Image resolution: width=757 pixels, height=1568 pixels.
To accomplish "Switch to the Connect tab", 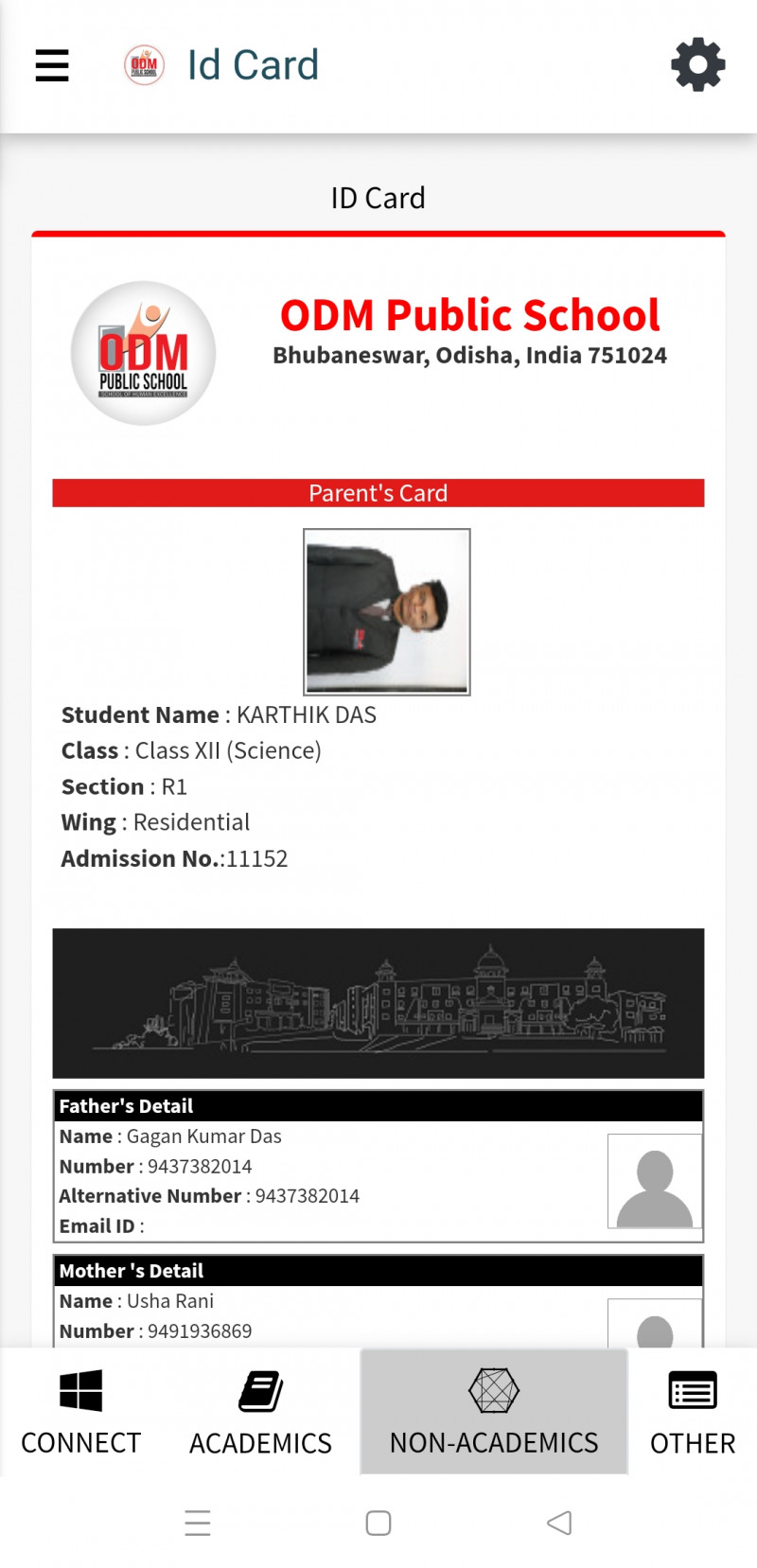I will pos(81,1412).
